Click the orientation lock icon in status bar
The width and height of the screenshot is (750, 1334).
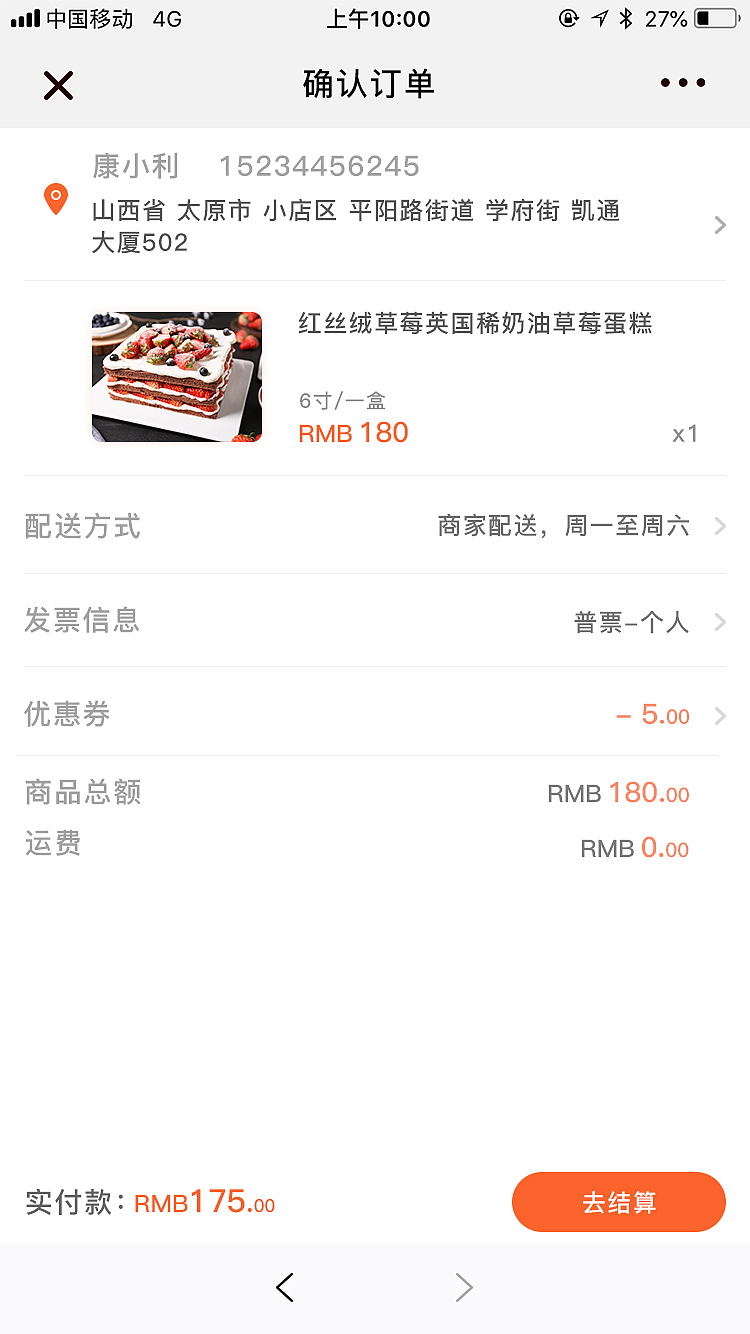(568, 18)
